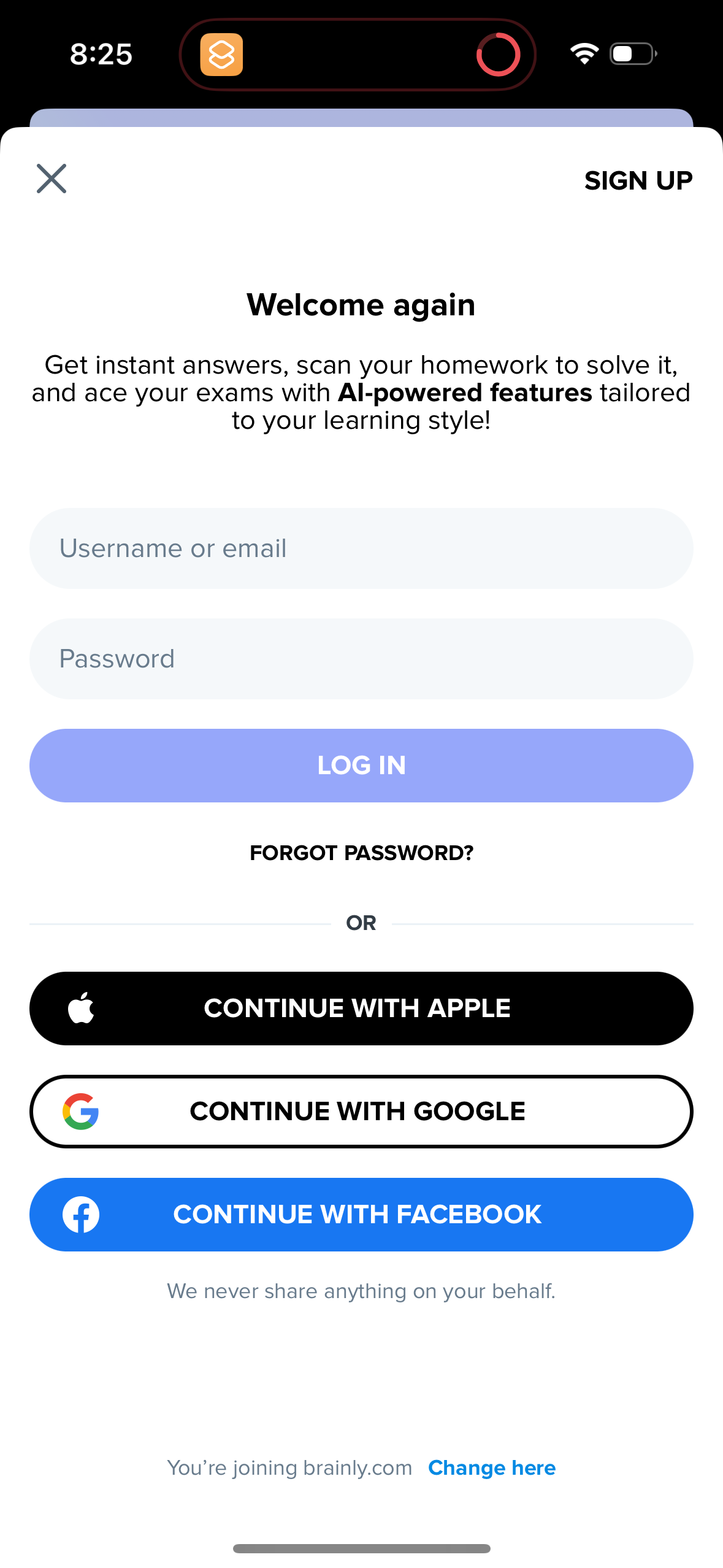Click Change here to switch market
The width and height of the screenshot is (723, 1568).
click(x=491, y=1467)
